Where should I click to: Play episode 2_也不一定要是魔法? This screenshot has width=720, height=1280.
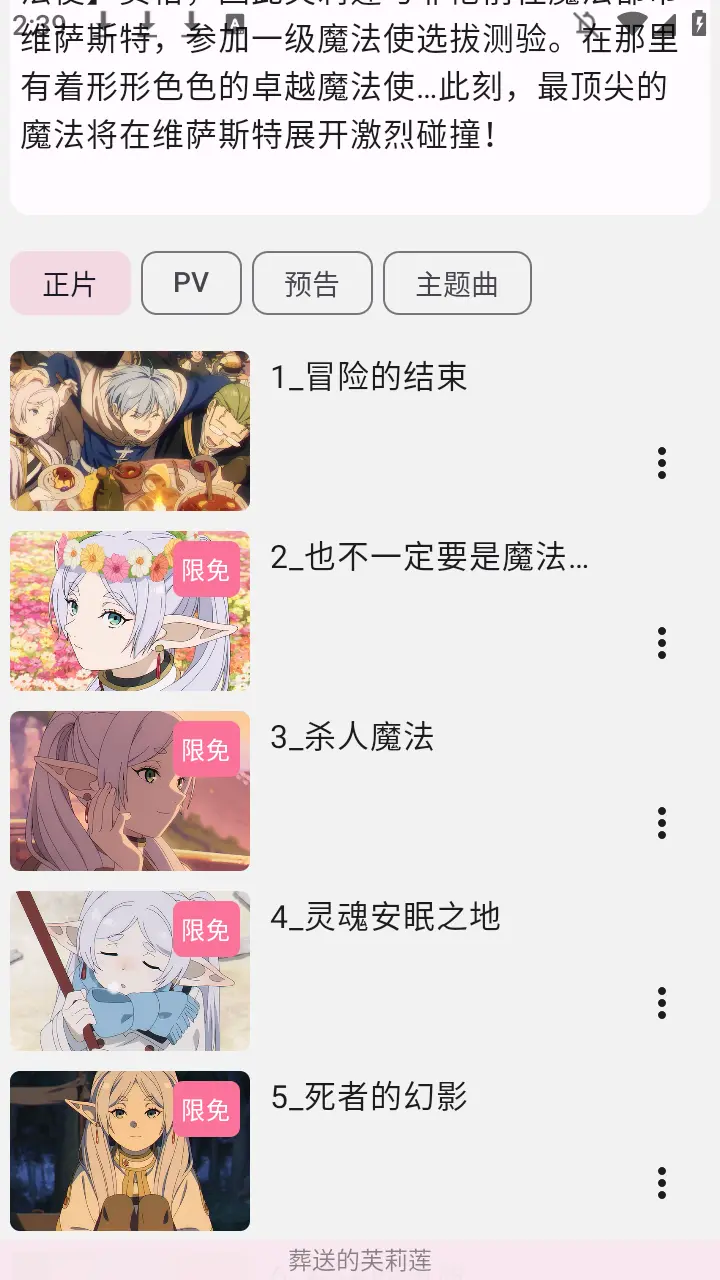click(x=130, y=611)
